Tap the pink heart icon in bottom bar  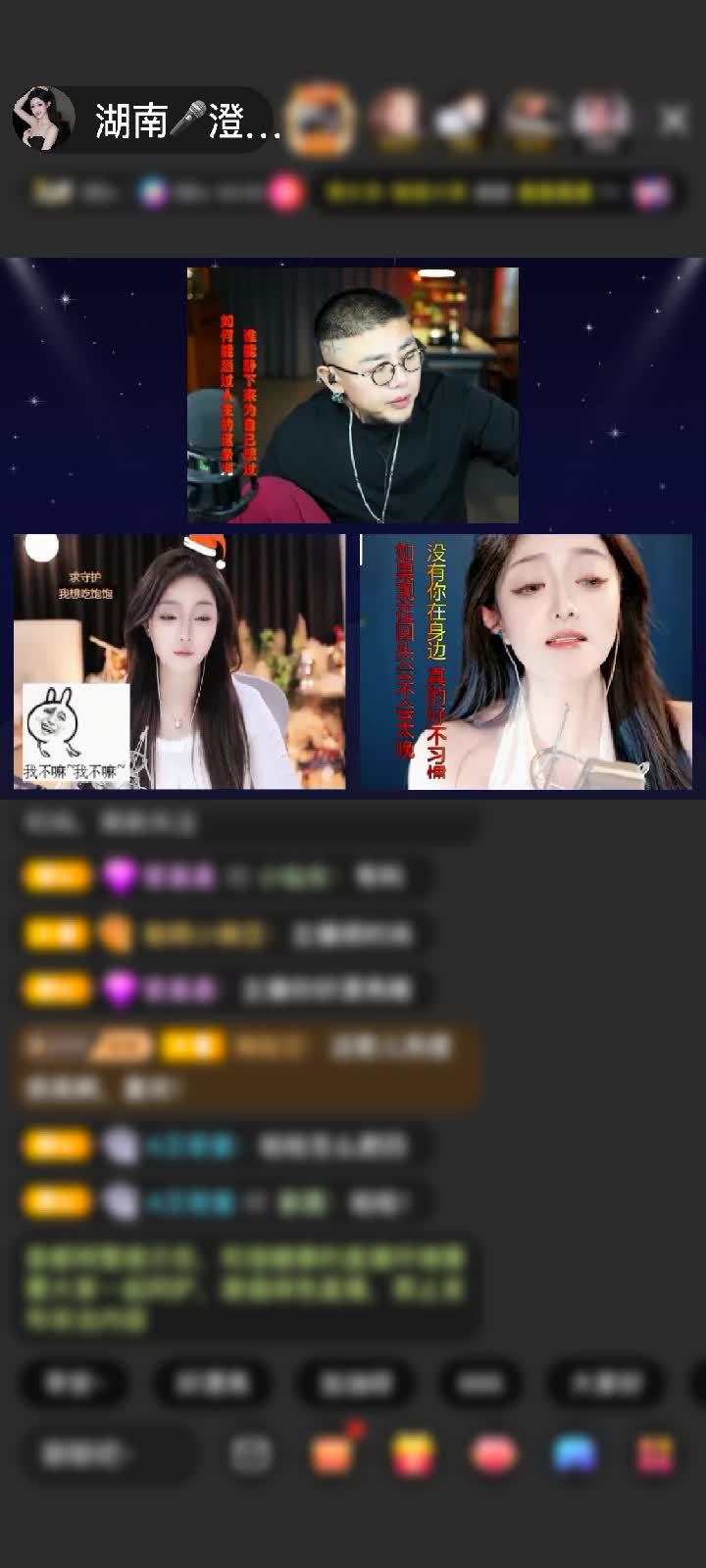494,1453
